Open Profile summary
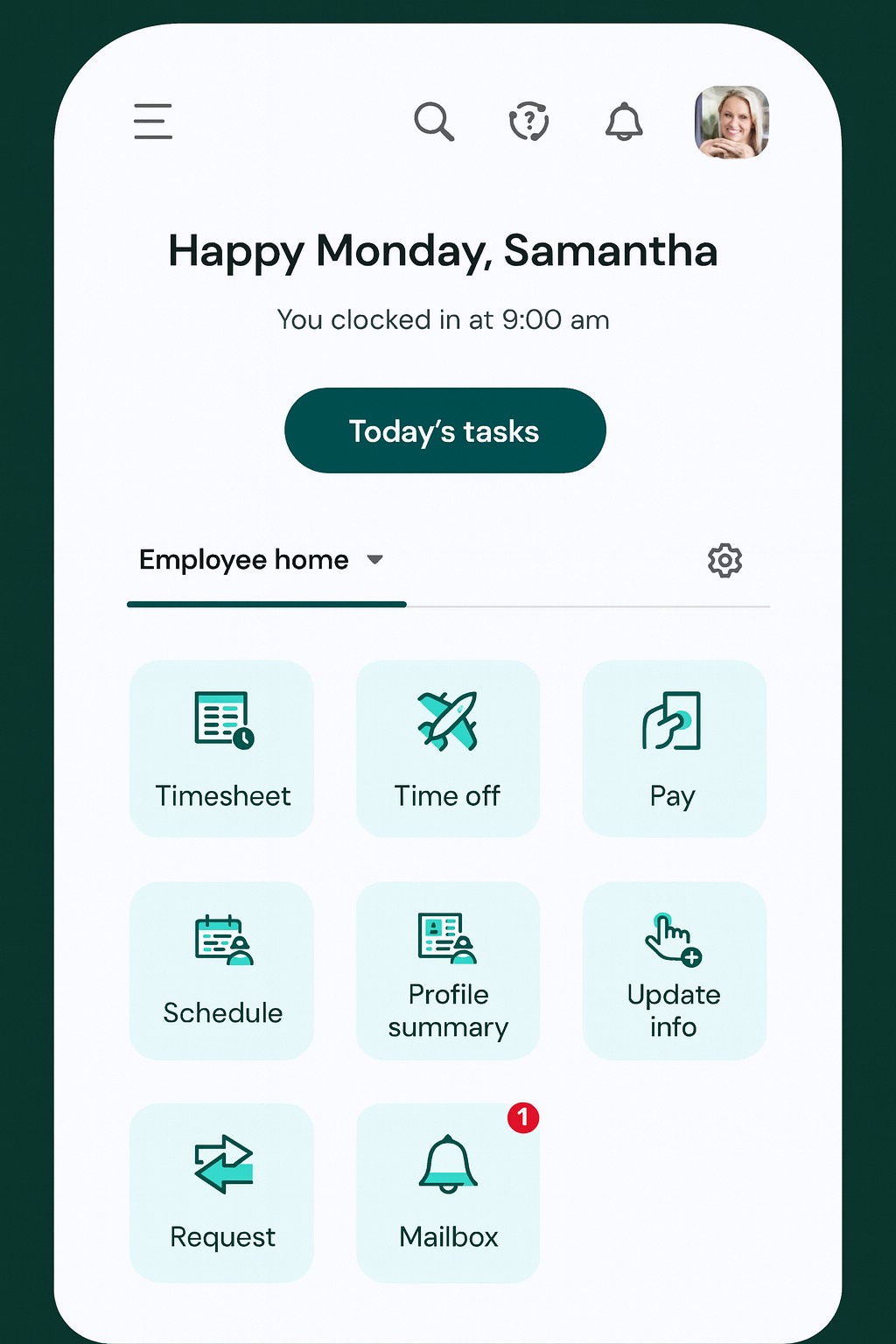Screen dimensions: 896x1344 tap(448, 969)
